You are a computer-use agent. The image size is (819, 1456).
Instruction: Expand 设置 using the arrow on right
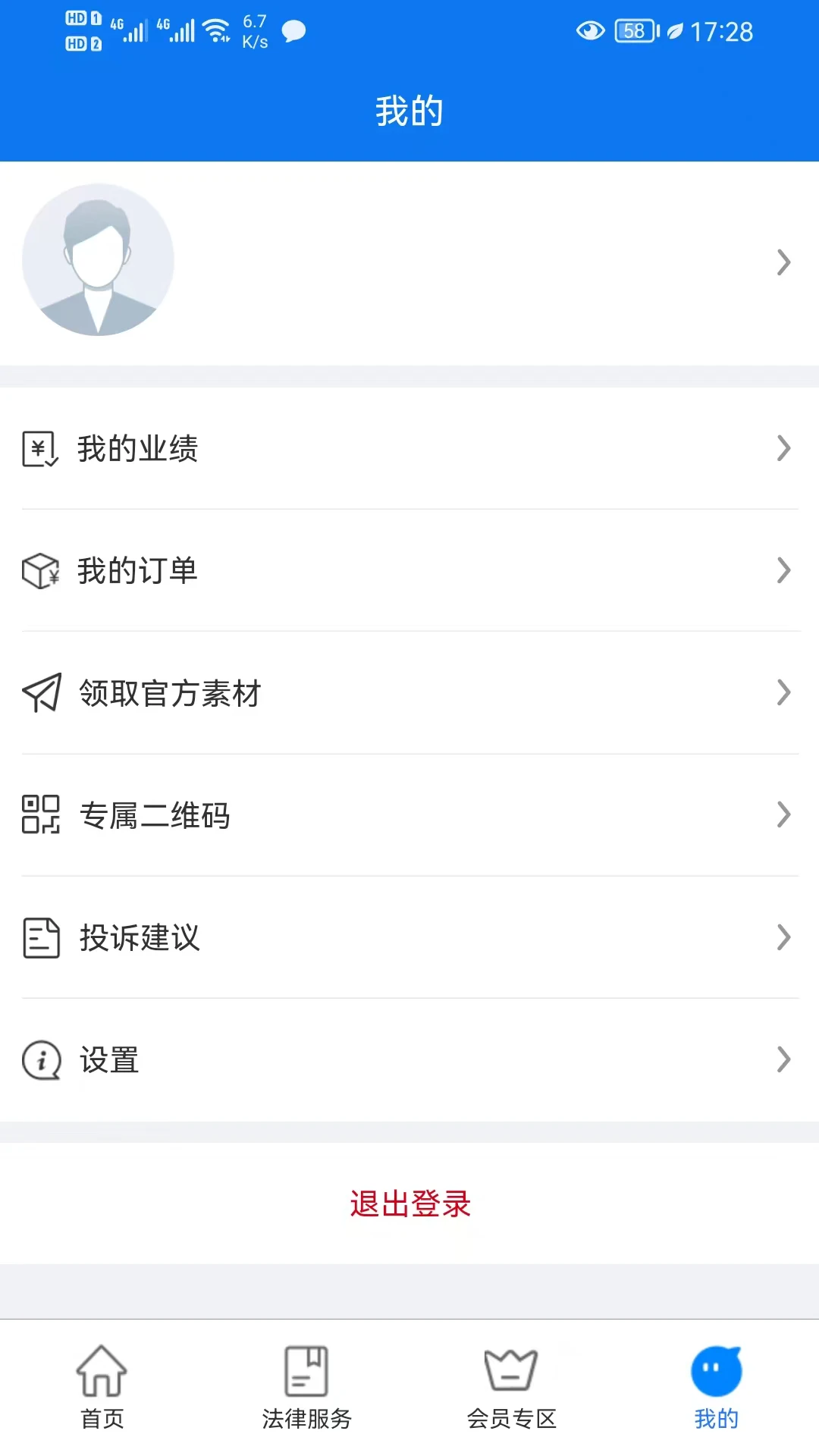pyautogui.click(x=783, y=1060)
